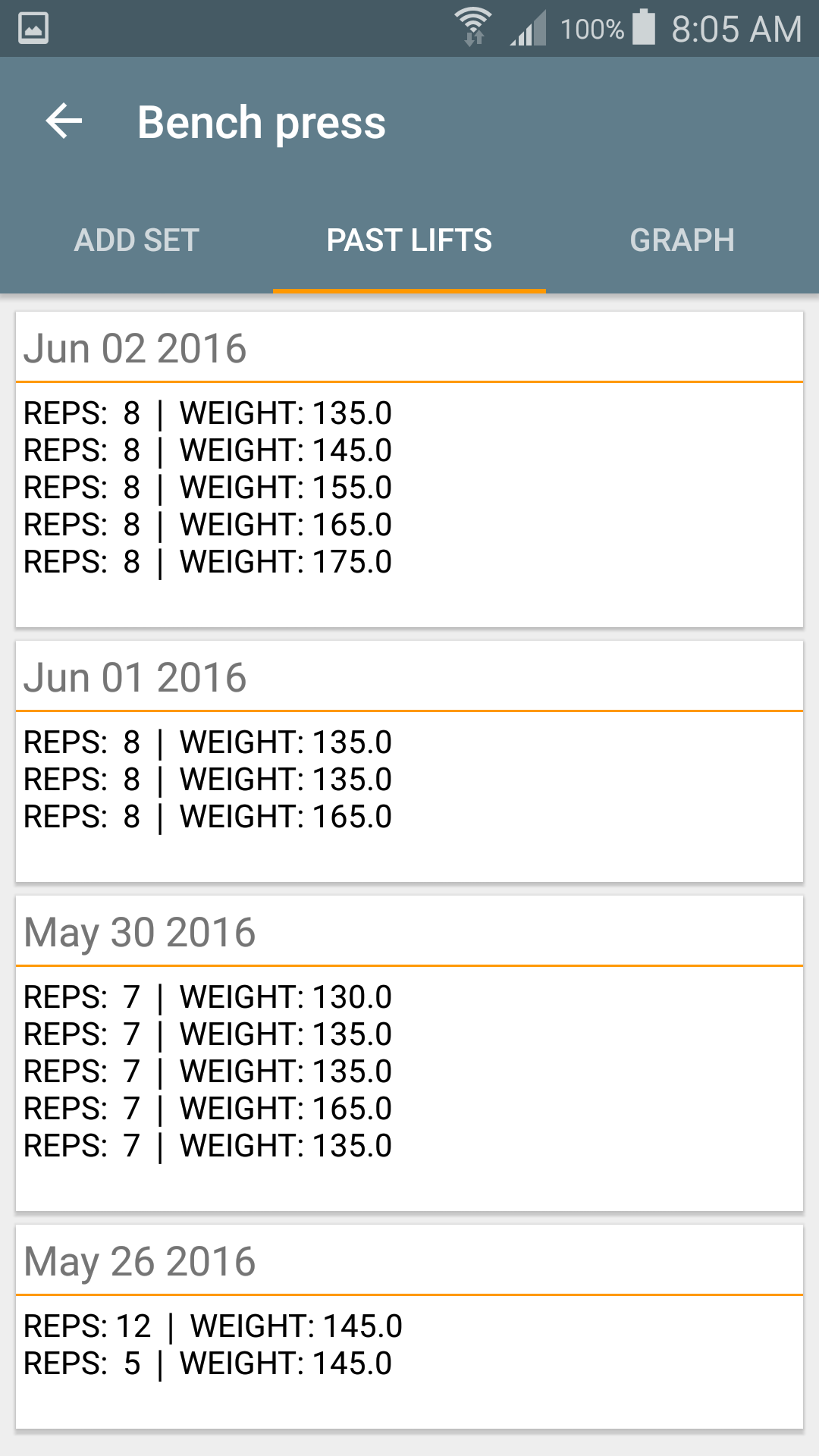
Task: Tap the Bench press title
Action: click(261, 122)
